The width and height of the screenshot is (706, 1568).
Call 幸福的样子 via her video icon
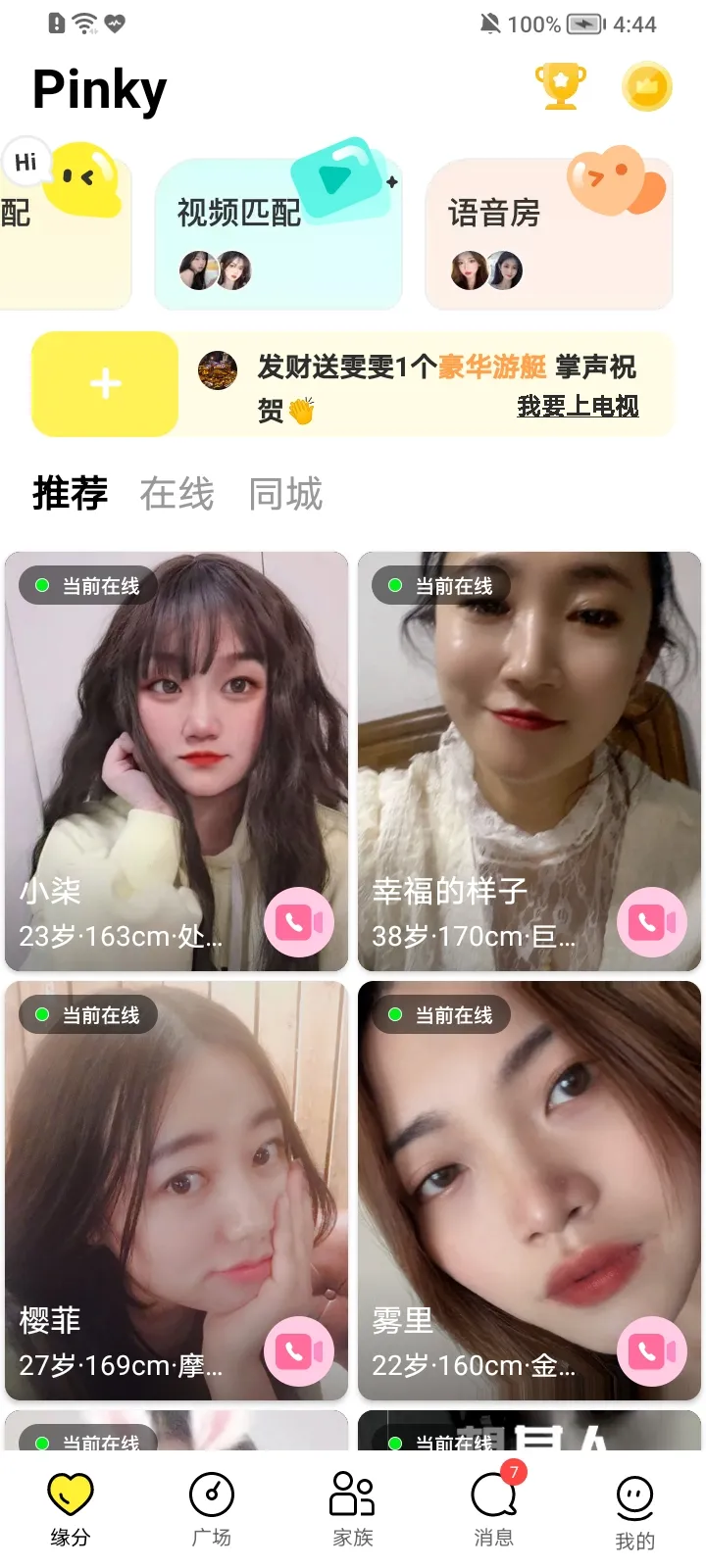pos(652,922)
